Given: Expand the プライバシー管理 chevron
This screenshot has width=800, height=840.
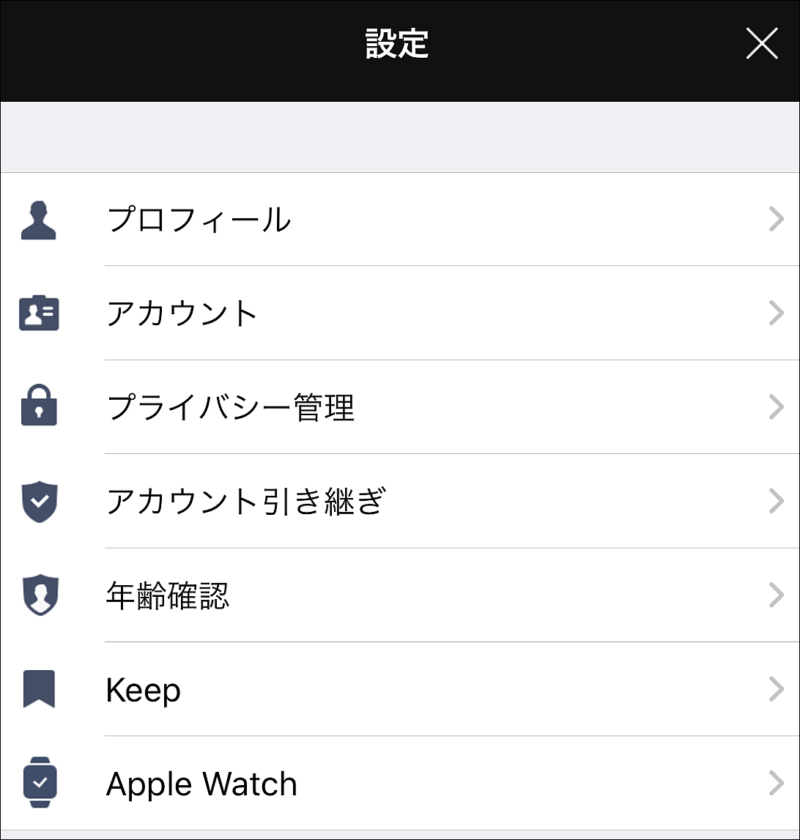Looking at the screenshot, I should (x=778, y=407).
